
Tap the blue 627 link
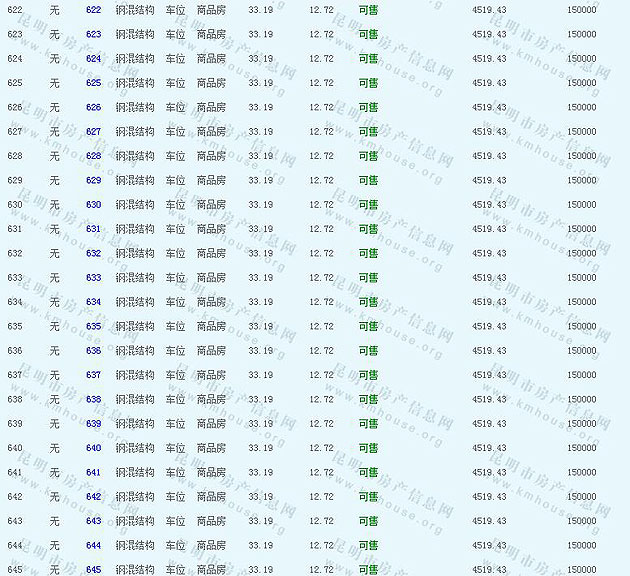coord(93,132)
